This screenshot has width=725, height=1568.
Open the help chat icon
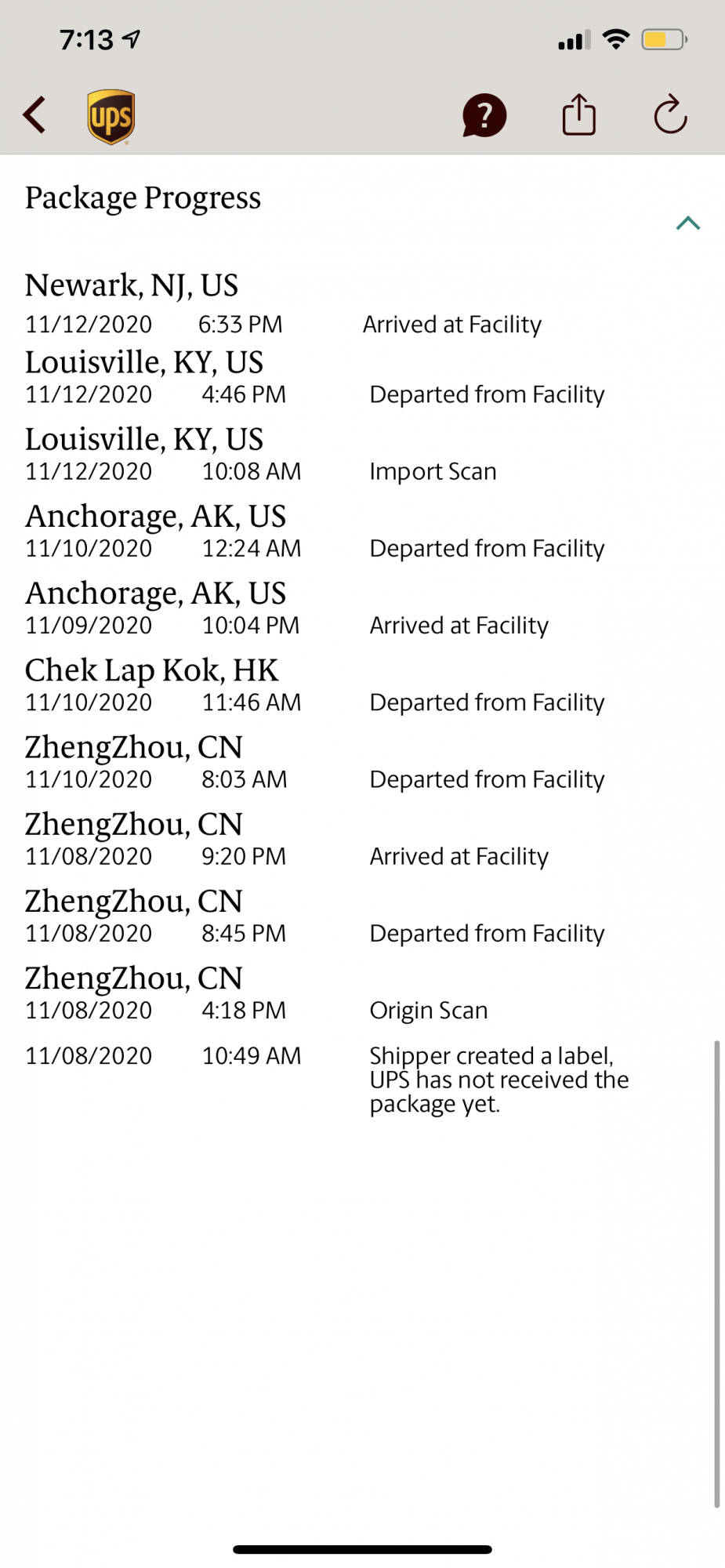[x=484, y=116]
